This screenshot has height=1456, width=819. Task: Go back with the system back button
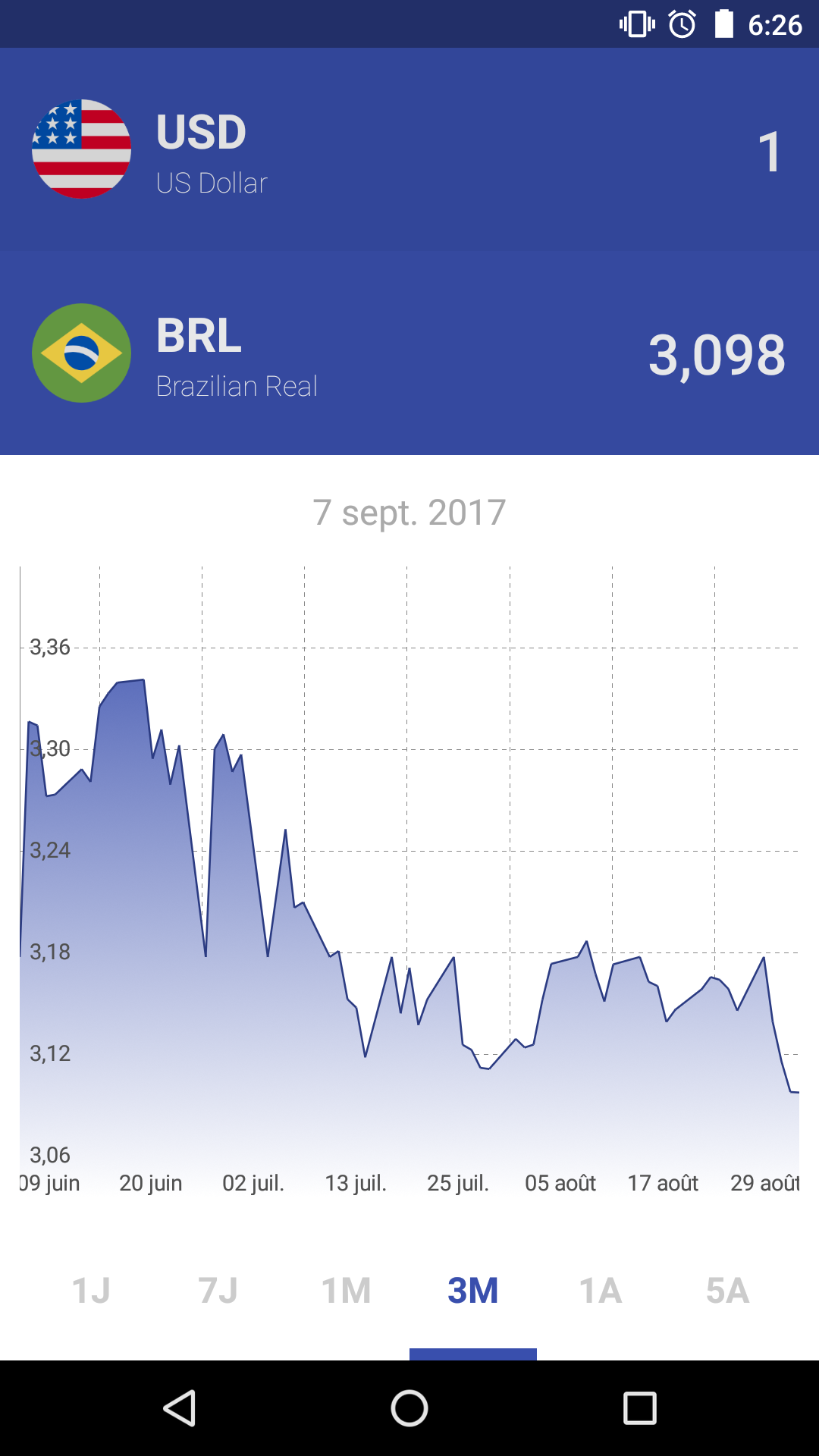tap(180, 1408)
